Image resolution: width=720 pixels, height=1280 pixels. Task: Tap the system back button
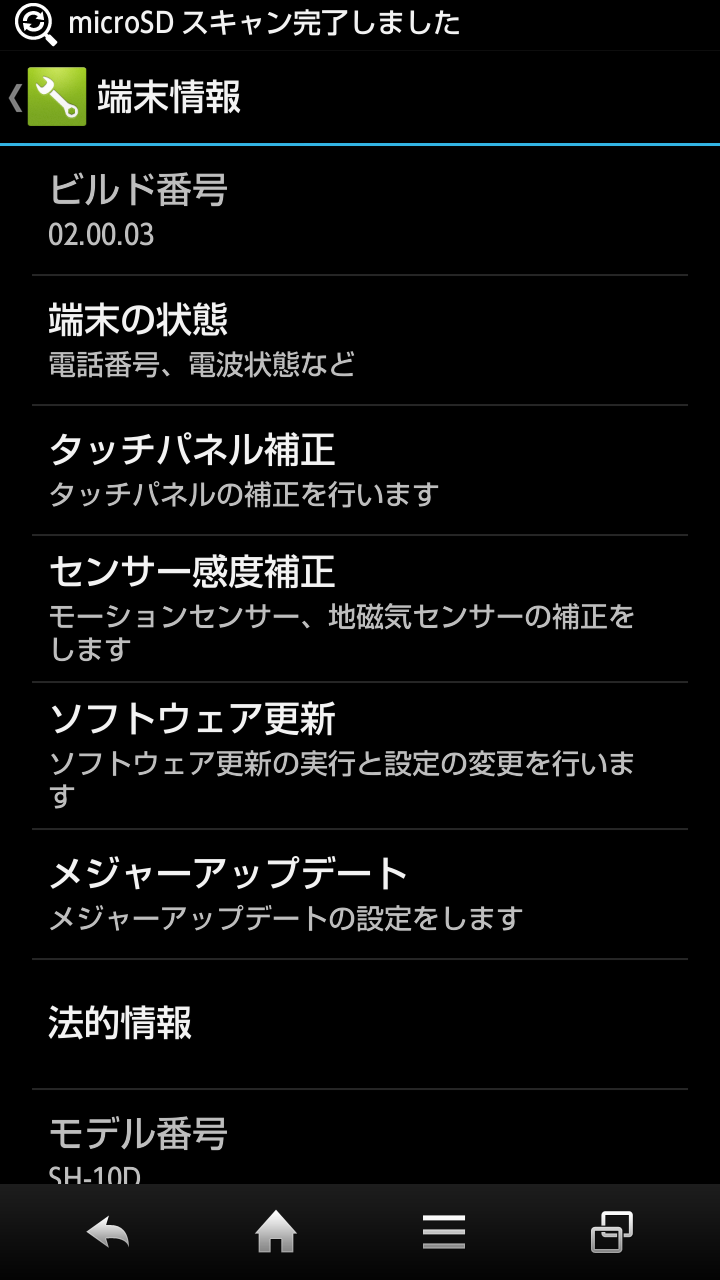pyautogui.click(x=108, y=1232)
